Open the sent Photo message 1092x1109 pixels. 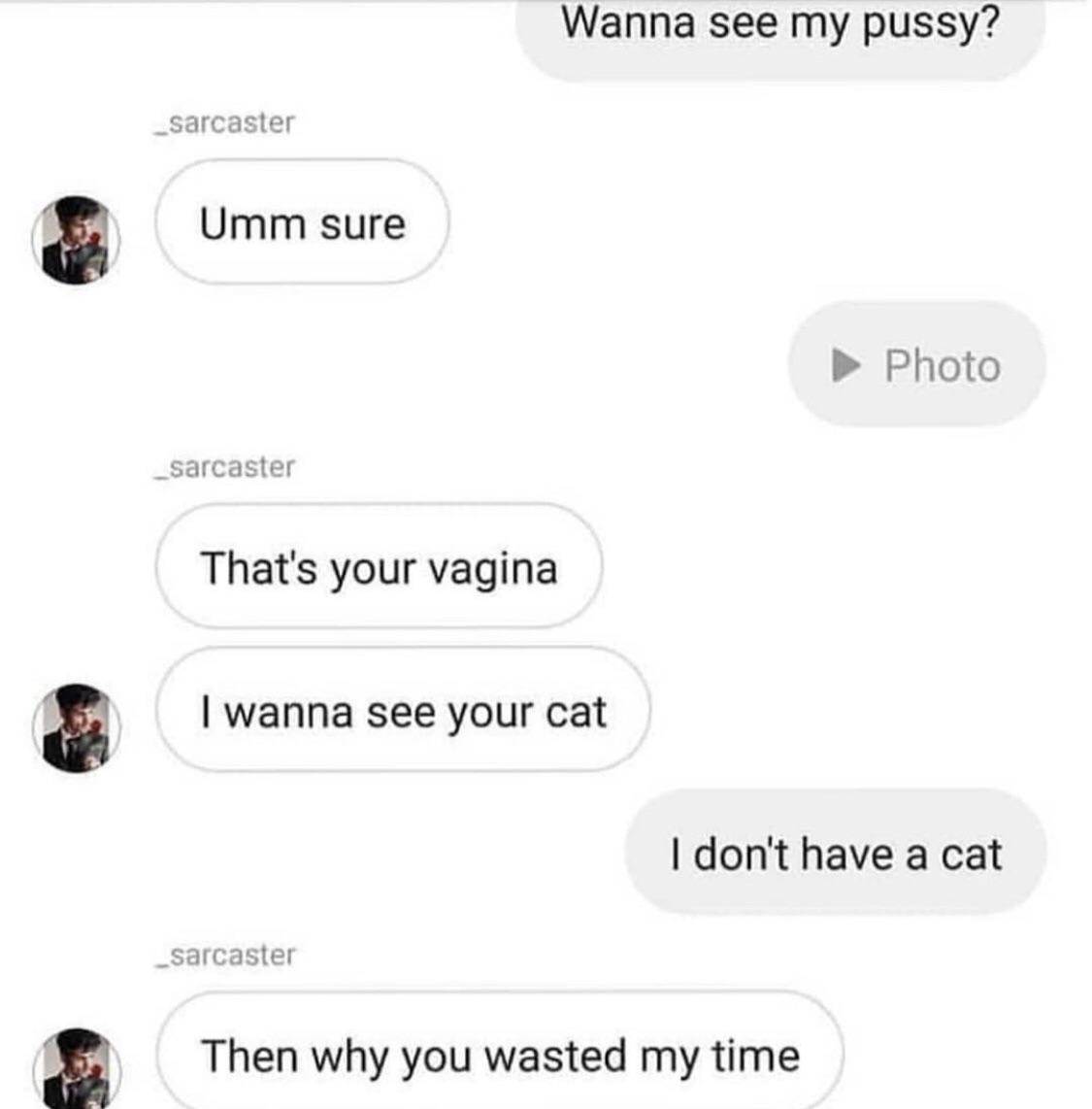(917, 365)
